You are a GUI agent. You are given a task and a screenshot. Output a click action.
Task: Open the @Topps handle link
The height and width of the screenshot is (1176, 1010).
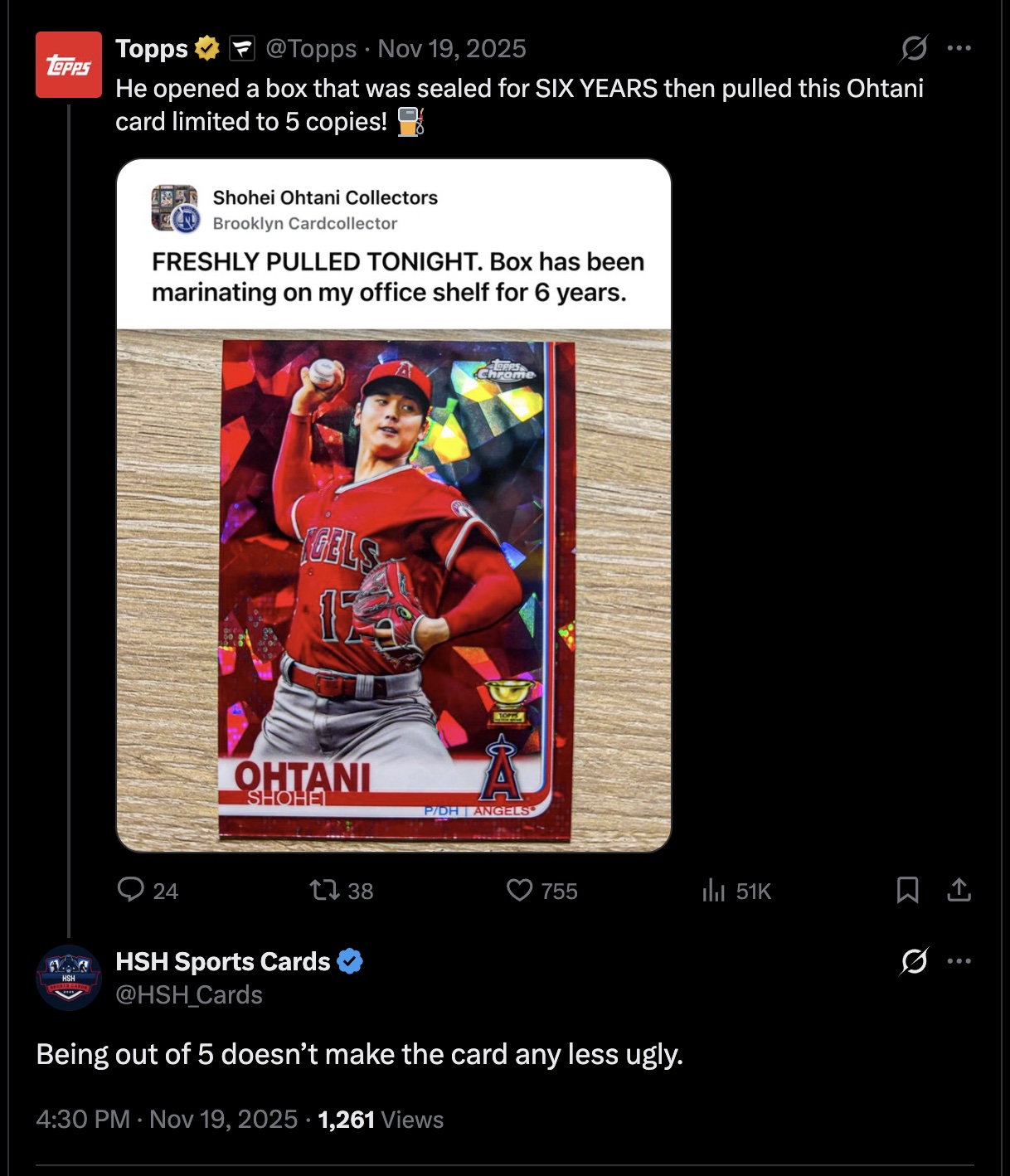click(310, 49)
